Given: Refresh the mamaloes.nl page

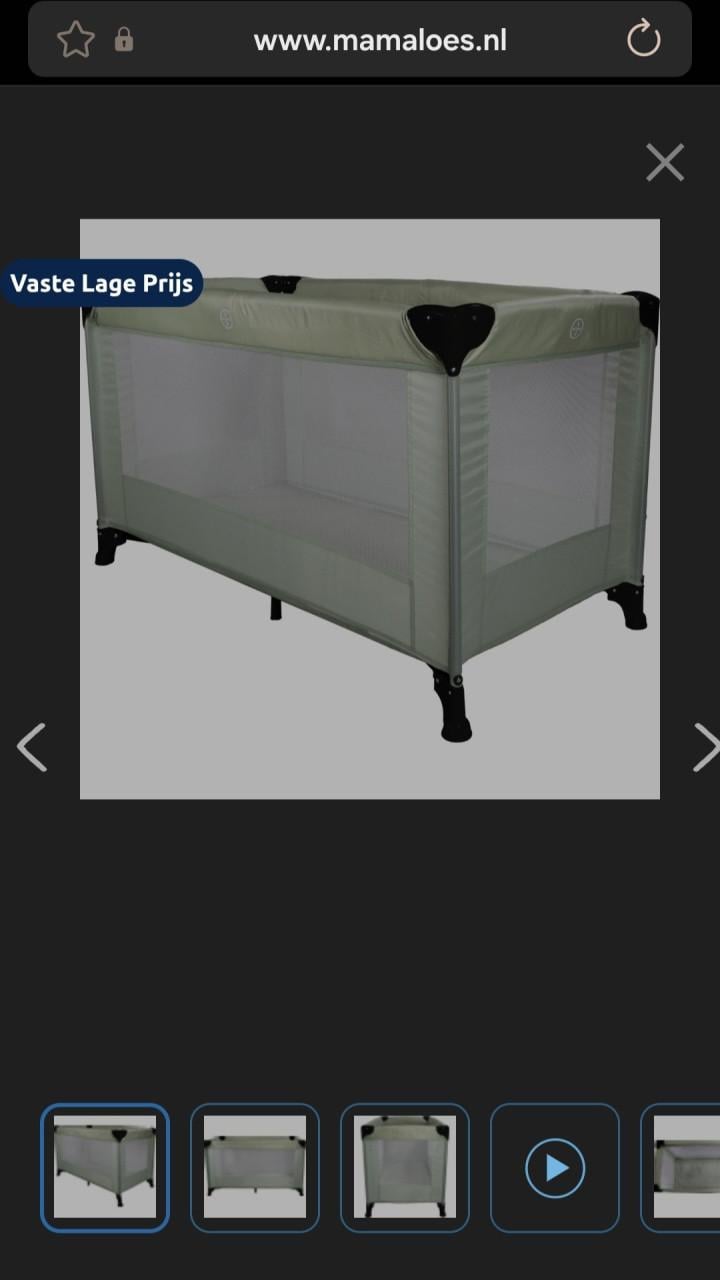Looking at the screenshot, I should [x=643, y=40].
